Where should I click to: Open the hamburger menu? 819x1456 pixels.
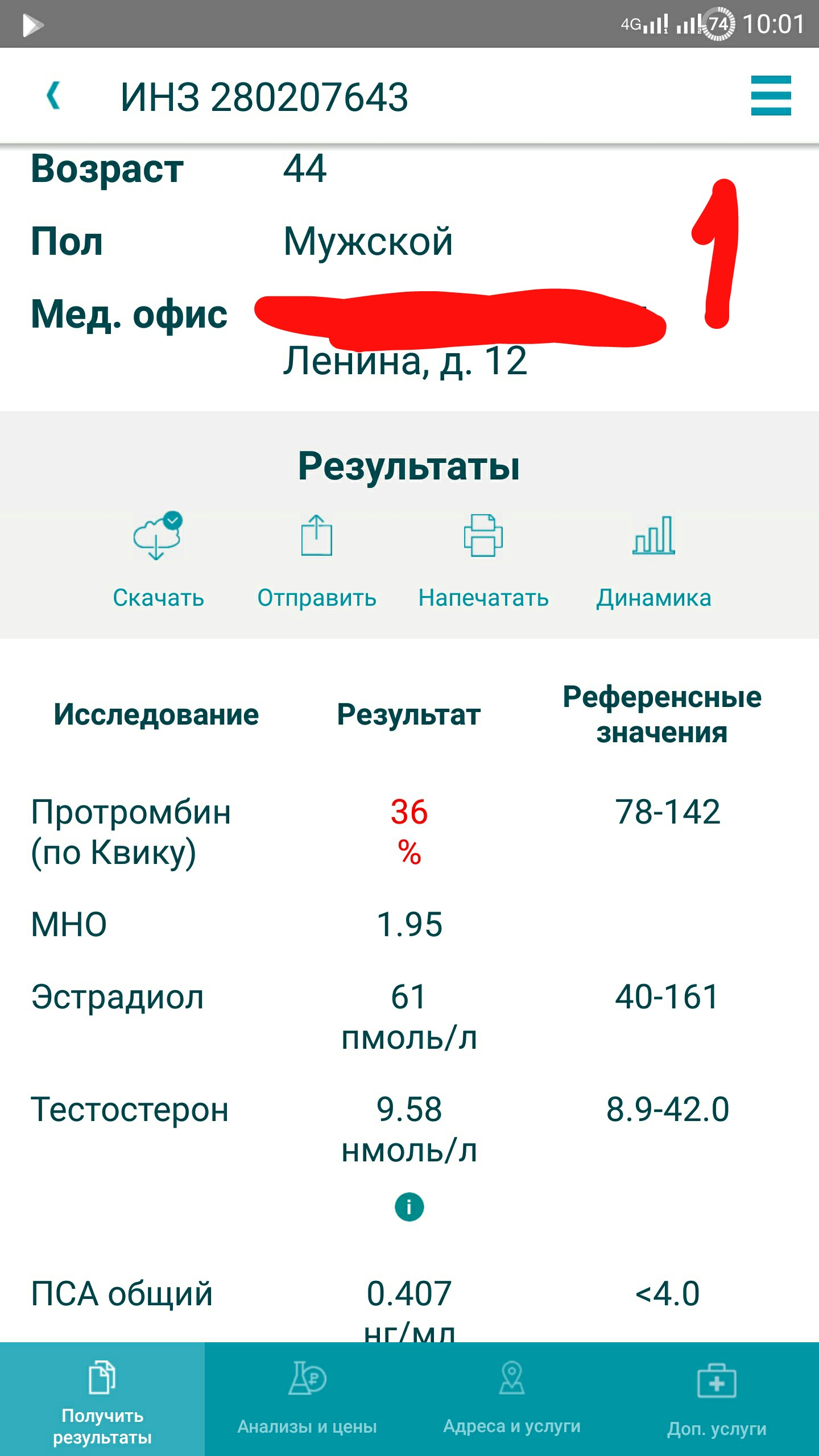(771, 96)
